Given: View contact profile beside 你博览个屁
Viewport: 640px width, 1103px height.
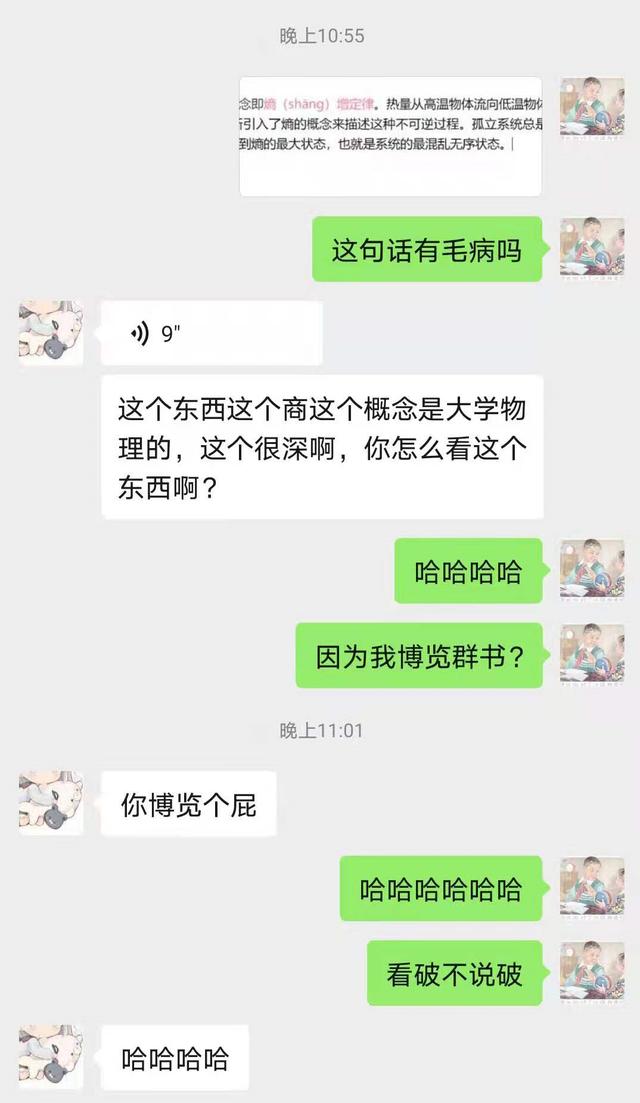Looking at the screenshot, I should [x=51, y=803].
